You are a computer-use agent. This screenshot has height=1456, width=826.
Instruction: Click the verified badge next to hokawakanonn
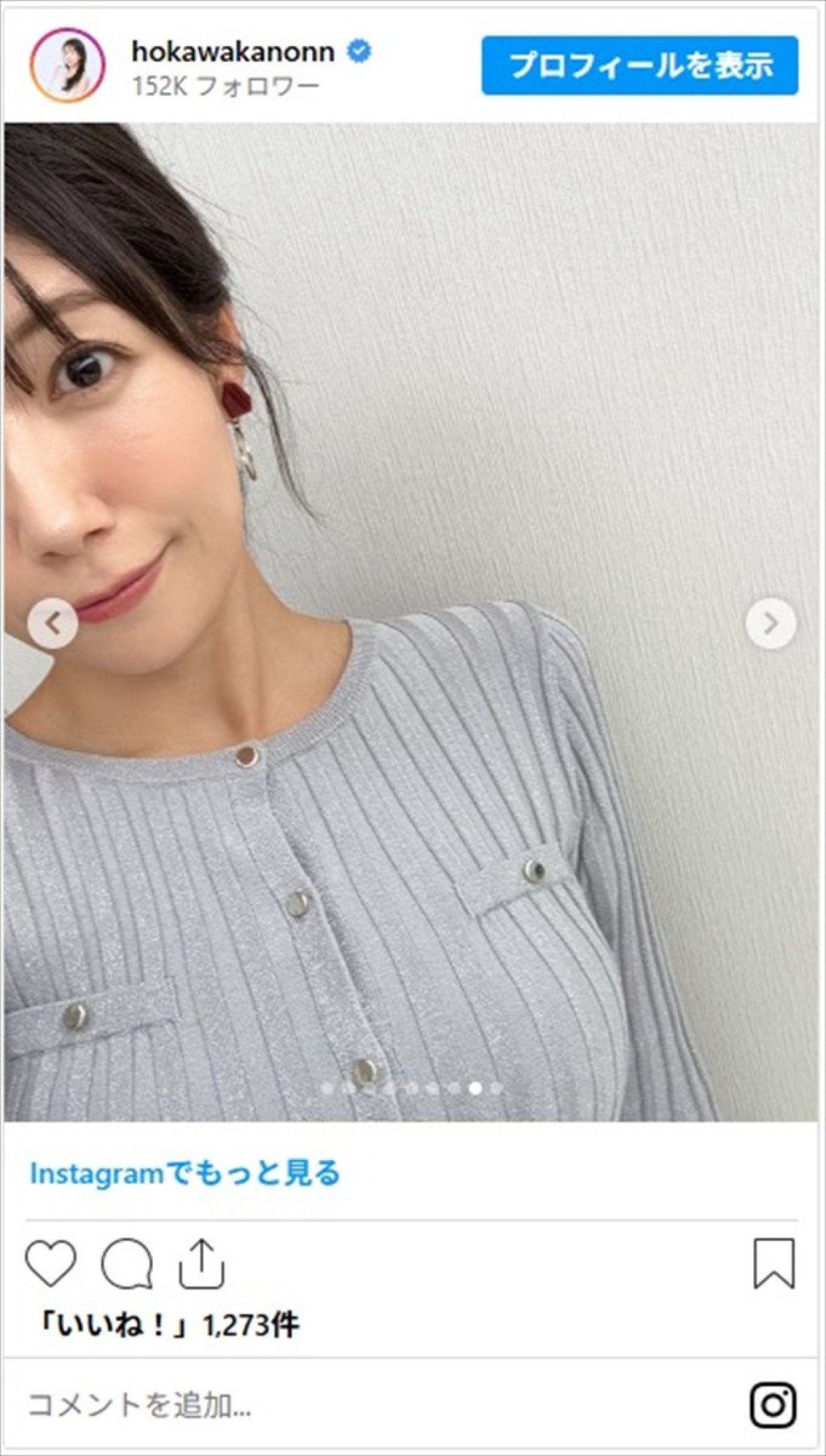(357, 48)
